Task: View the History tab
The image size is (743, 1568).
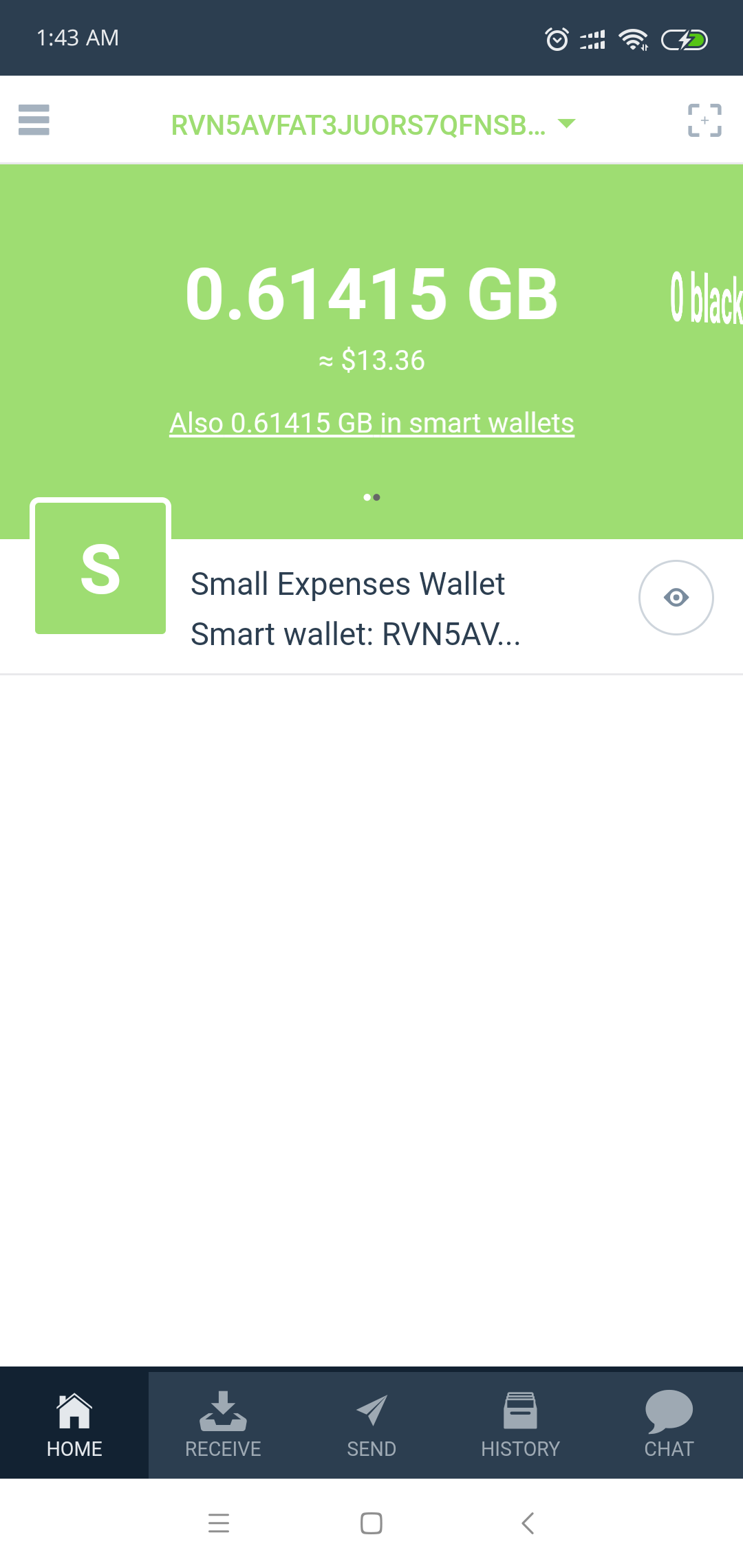Action: (x=520, y=1424)
